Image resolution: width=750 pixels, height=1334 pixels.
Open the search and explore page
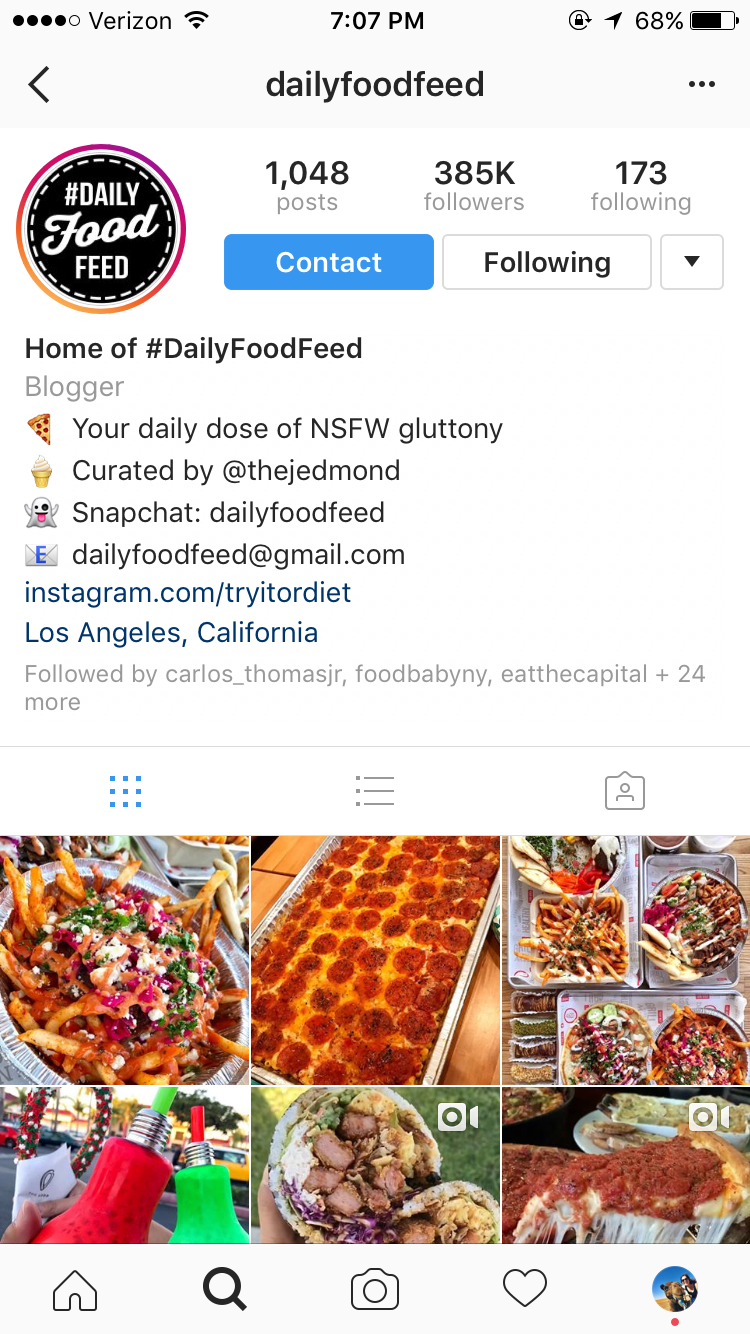pos(225,1289)
